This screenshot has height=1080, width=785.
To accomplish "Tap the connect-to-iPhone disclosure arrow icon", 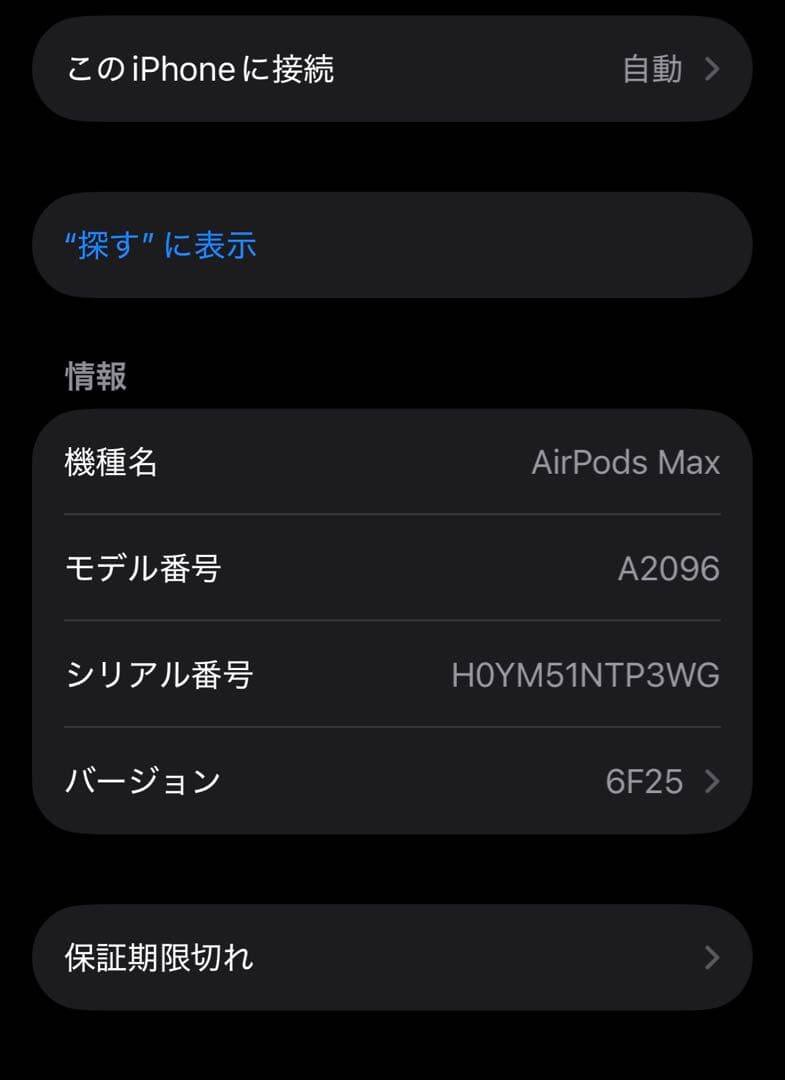I will [x=712, y=68].
